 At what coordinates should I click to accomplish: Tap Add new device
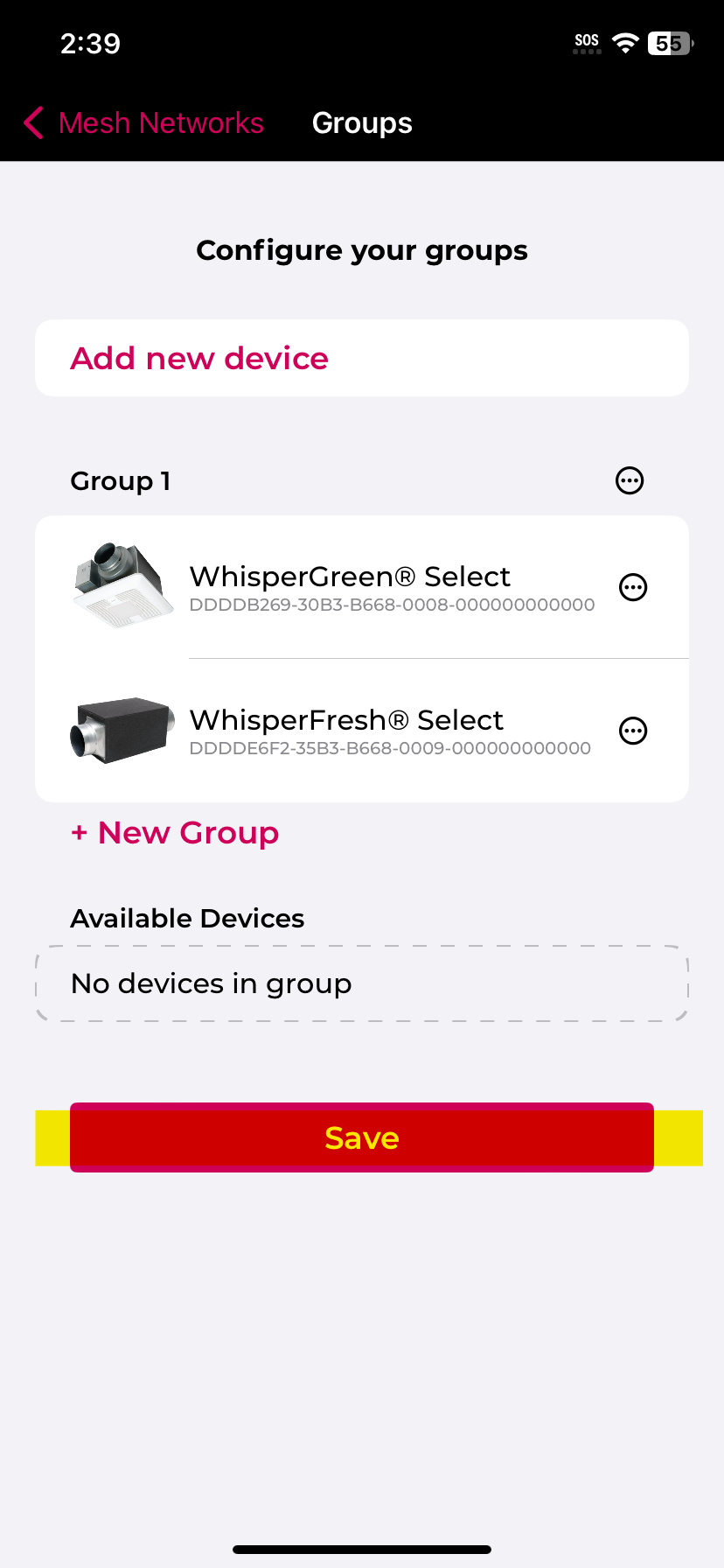[362, 358]
